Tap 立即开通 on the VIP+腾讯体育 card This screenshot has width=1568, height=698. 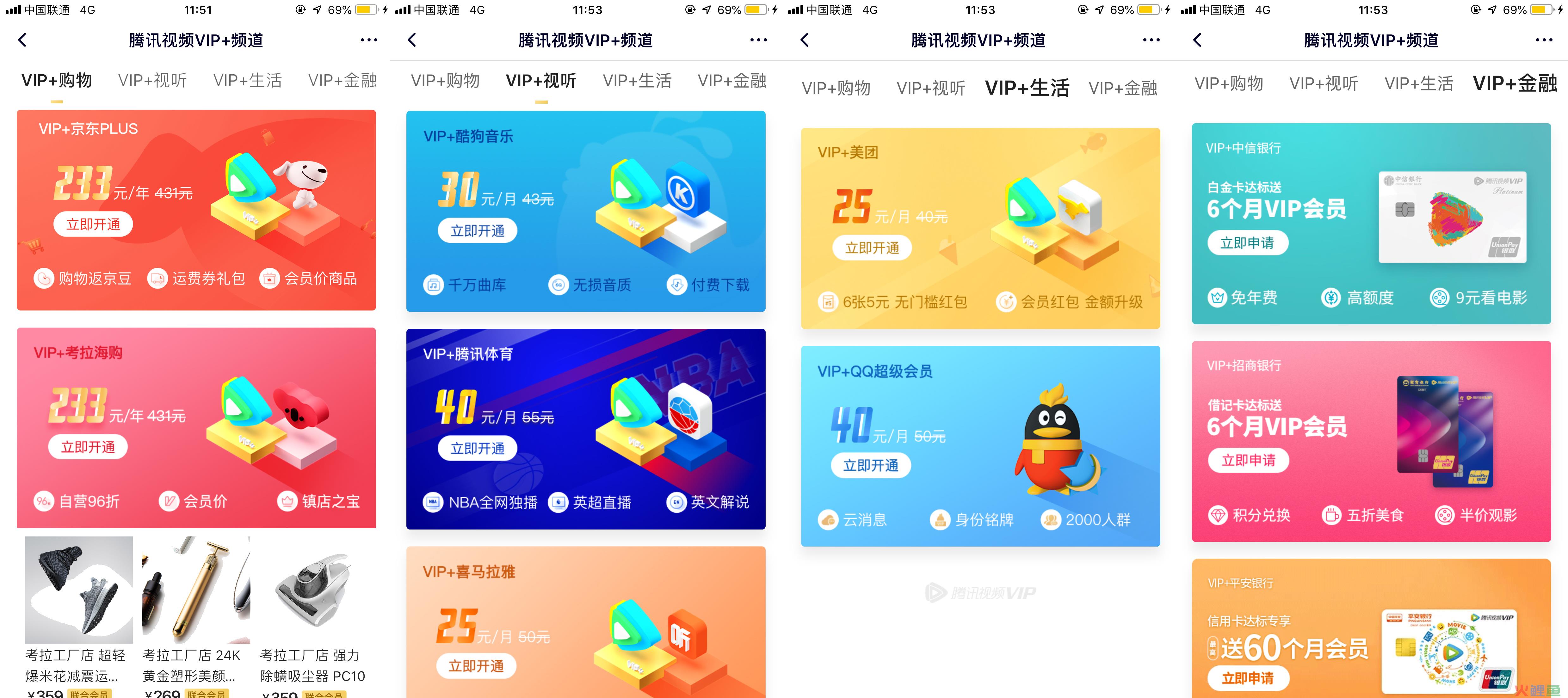477,449
